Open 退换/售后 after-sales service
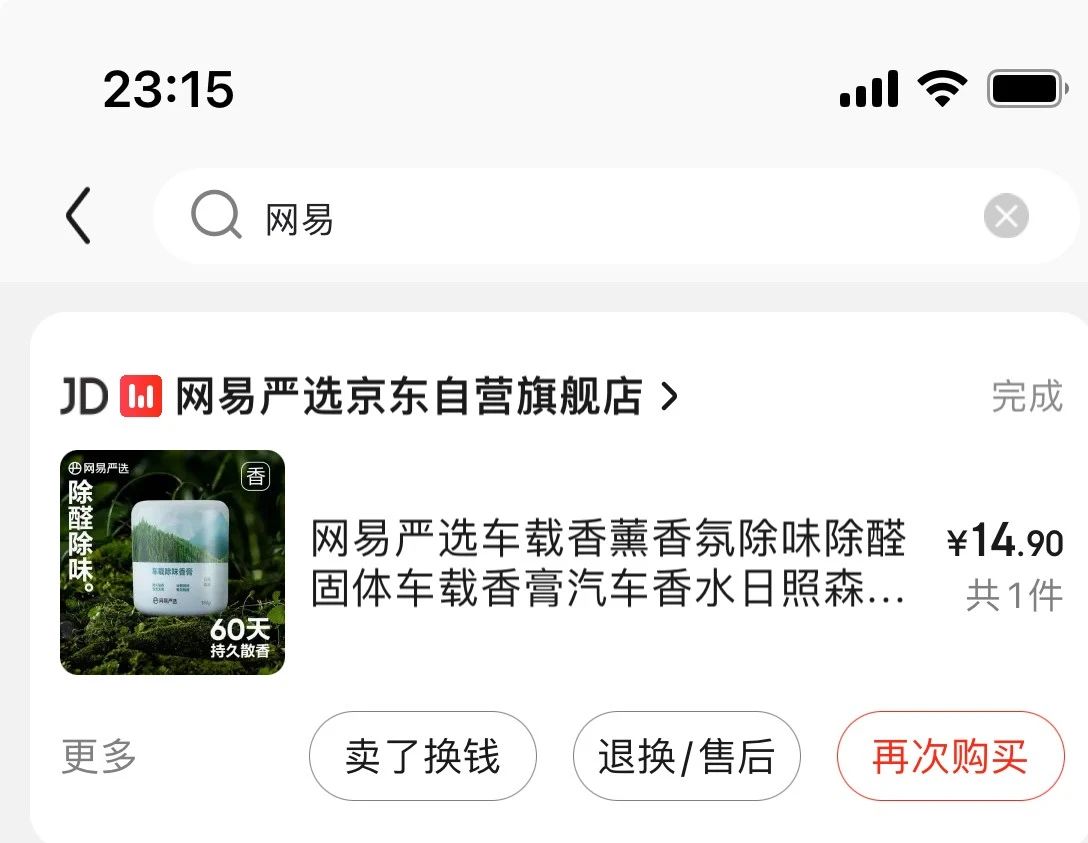The image size is (1088, 843). coord(686,756)
